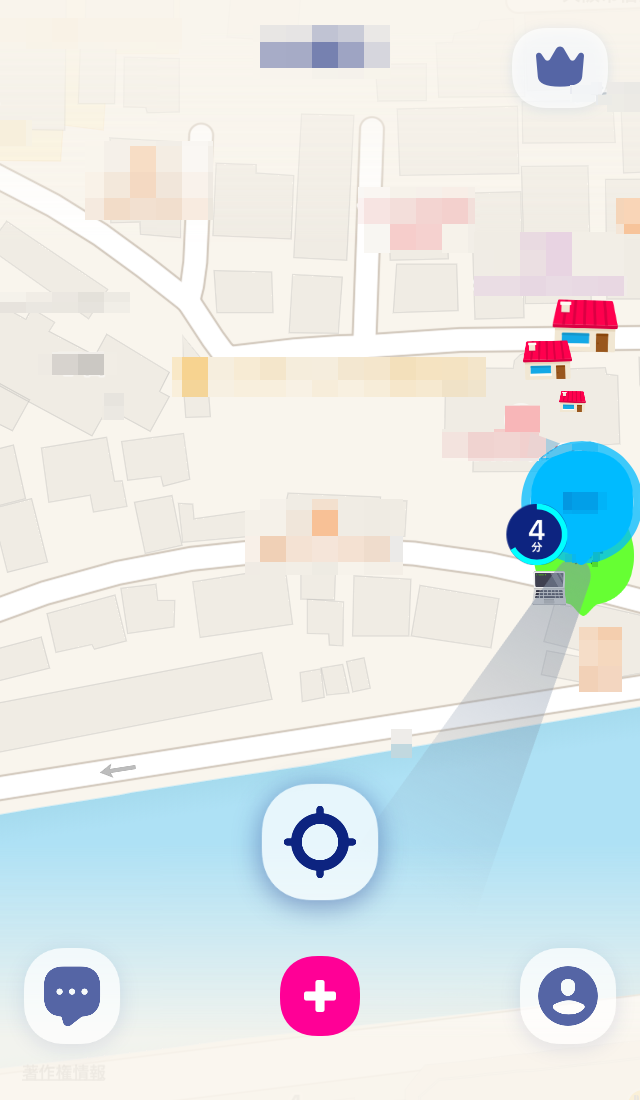The height and width of the screenshot is (1100, 640).
Task: Tap the large red-roof house marker
Action: pos(586,326)
